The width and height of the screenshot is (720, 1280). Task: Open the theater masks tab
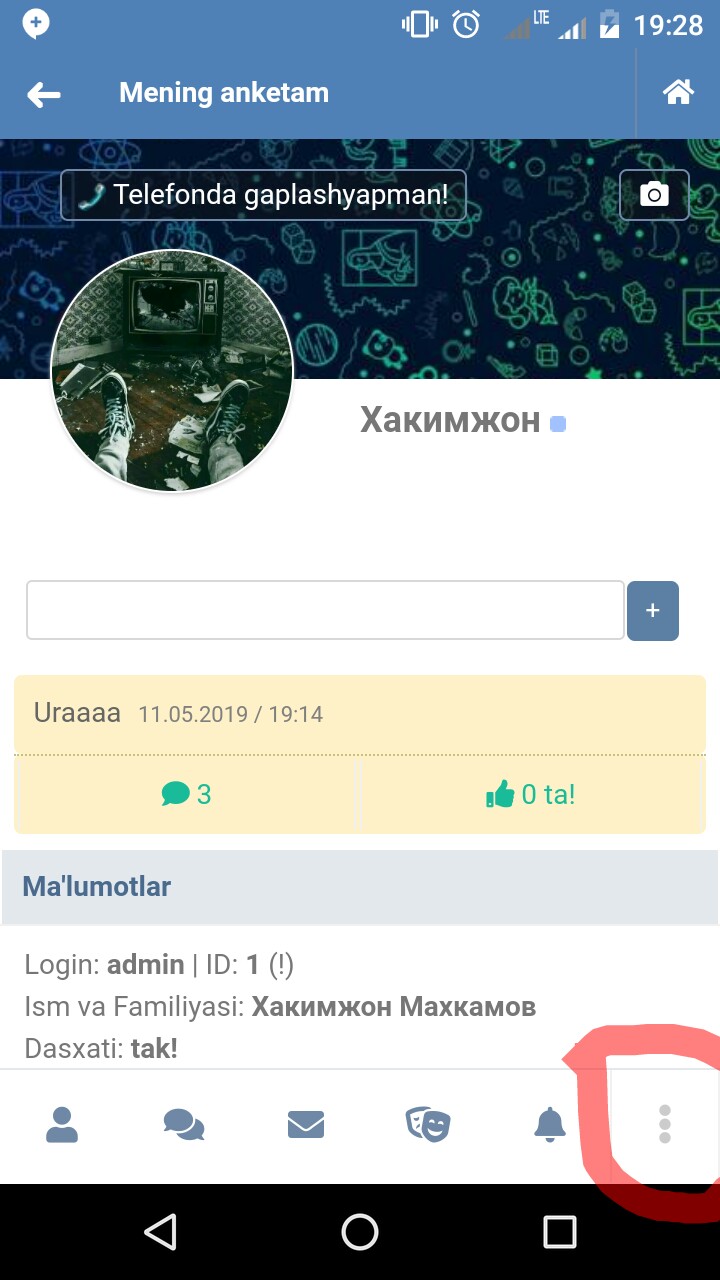[x=428, y=1125]
